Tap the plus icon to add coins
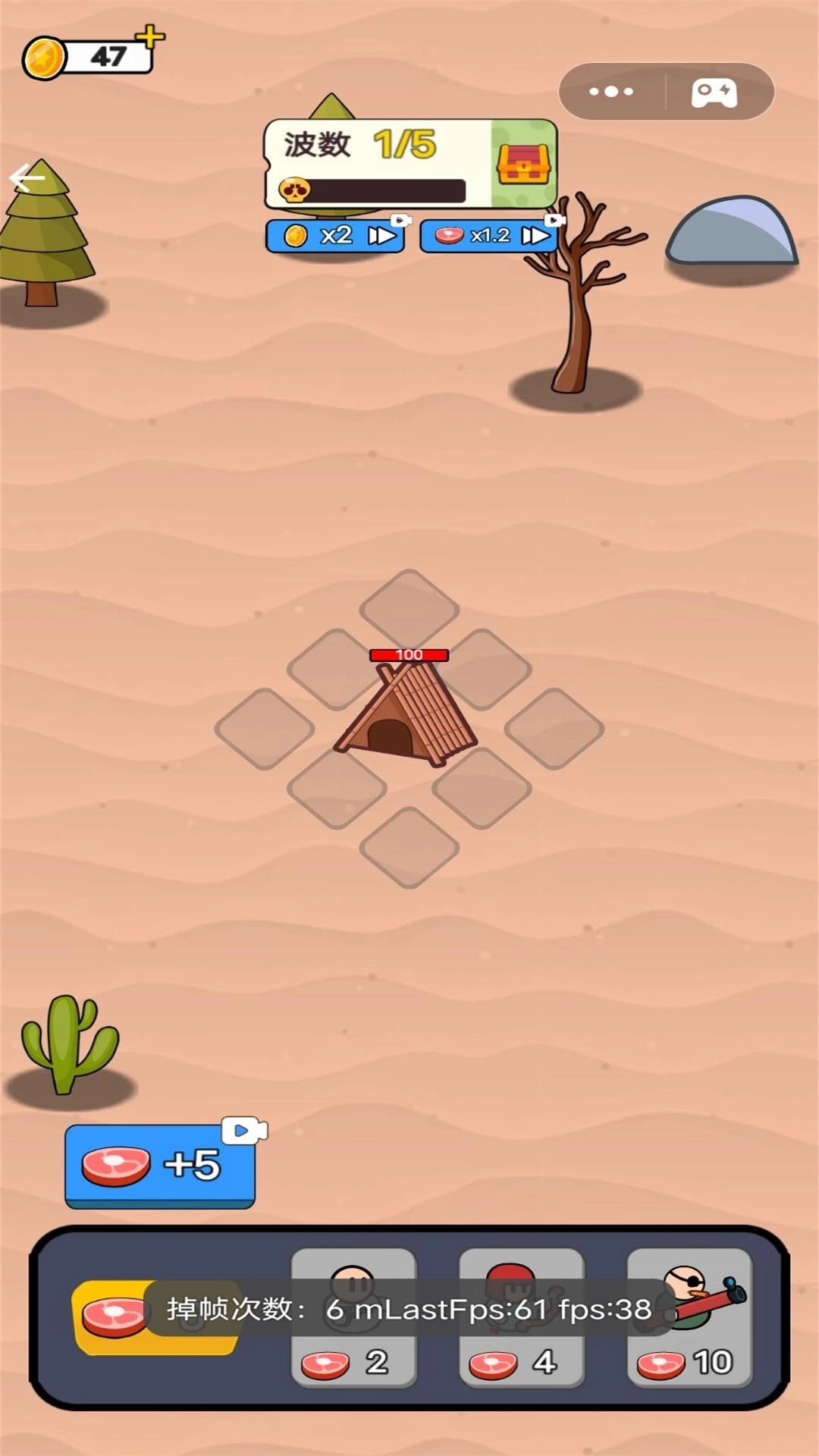Image resolution: width=819 pixels, height=1456 pixels. pos(150,36)
